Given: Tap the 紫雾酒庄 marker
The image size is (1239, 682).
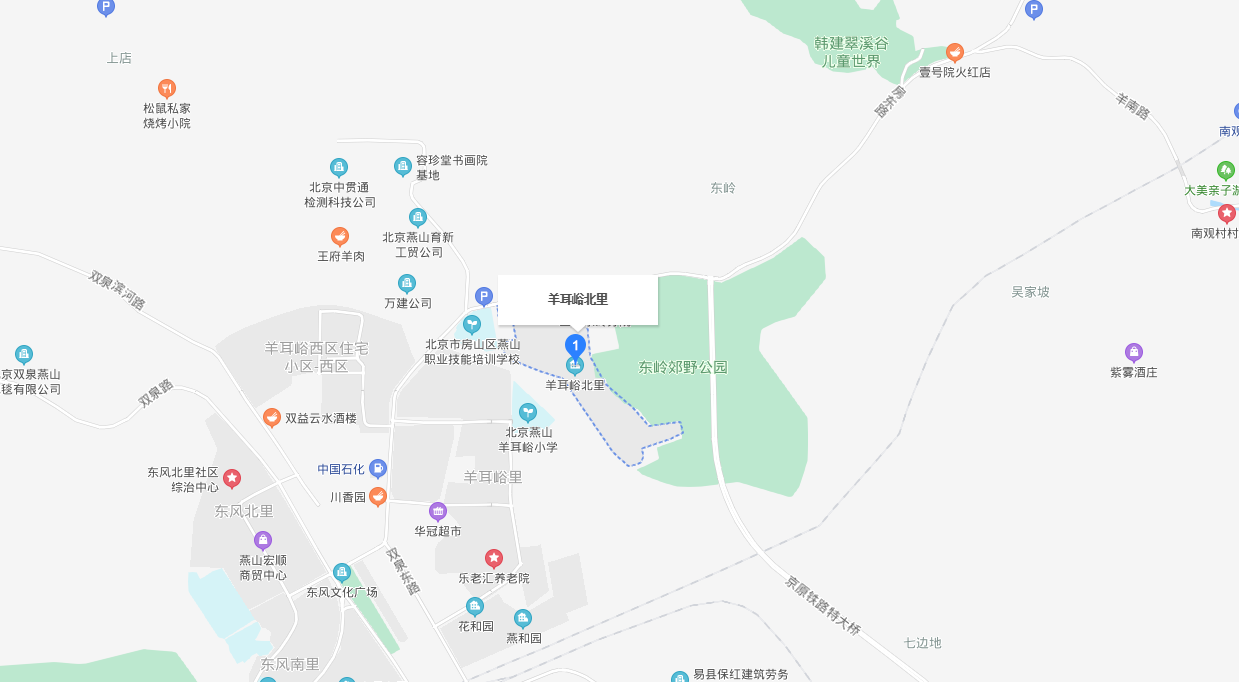Looking at the screenshot, I should click(x=1133, y=352).
